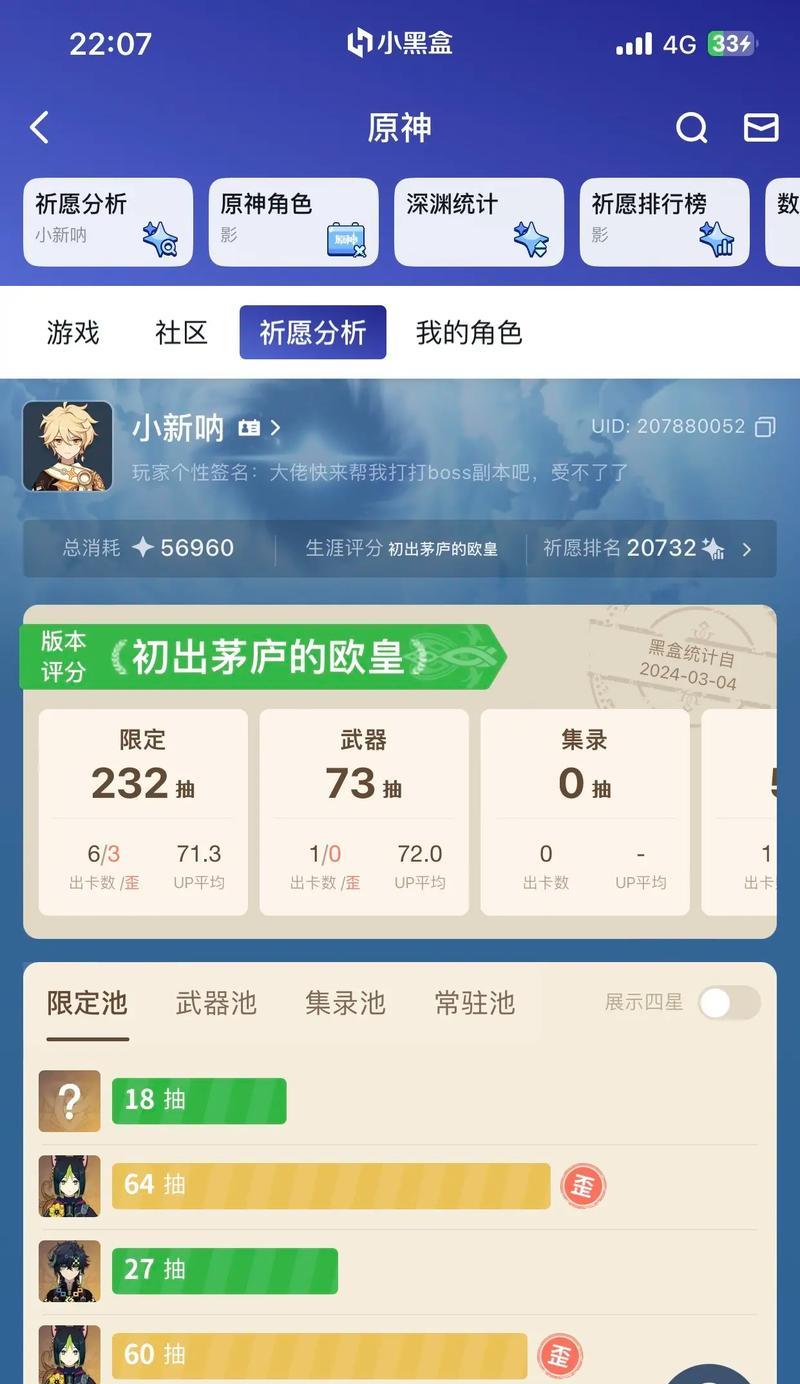
Task: Go back using the top-left arrow
Action: pos(40,128)
